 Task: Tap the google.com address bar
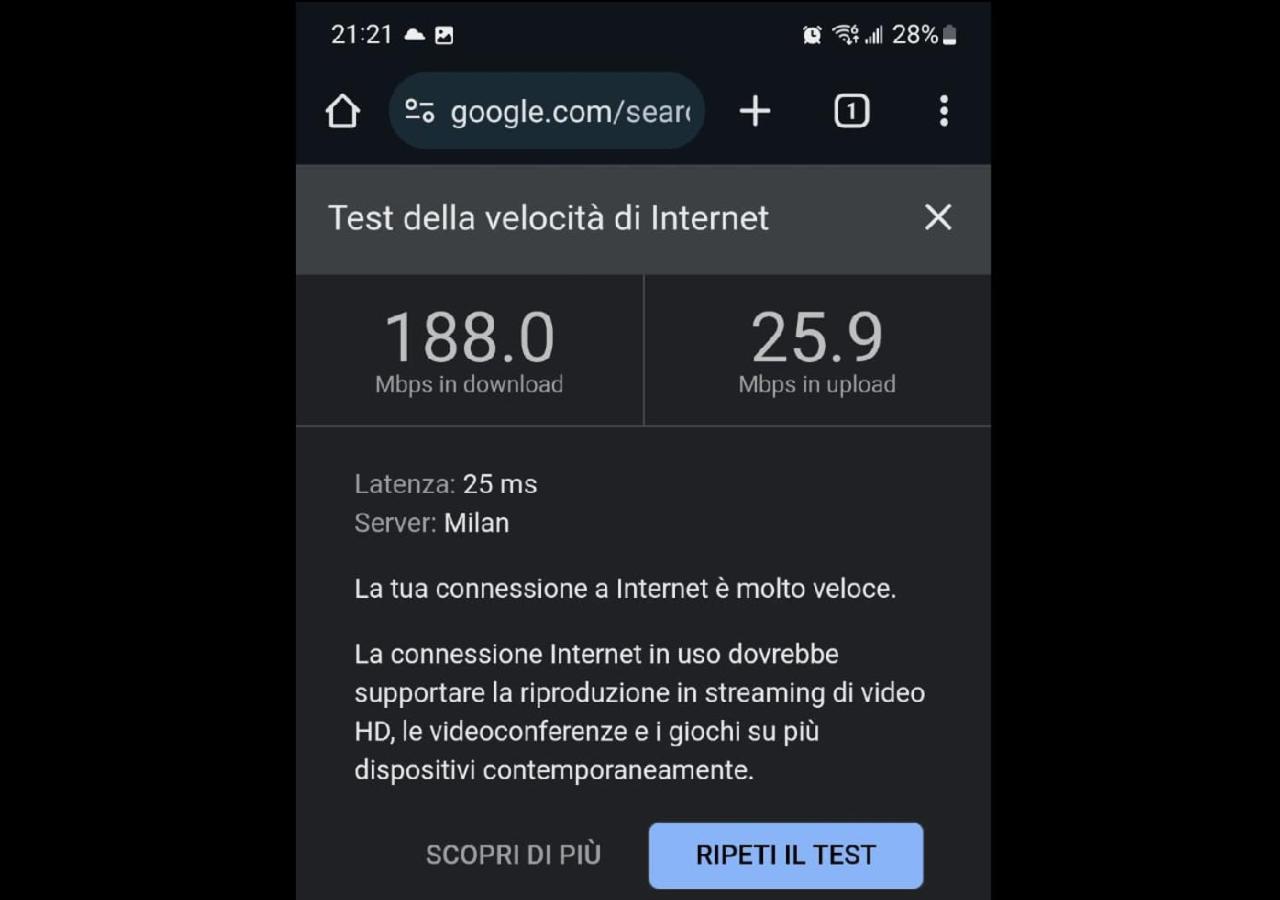pyautogui.click(x=570, y=111)
